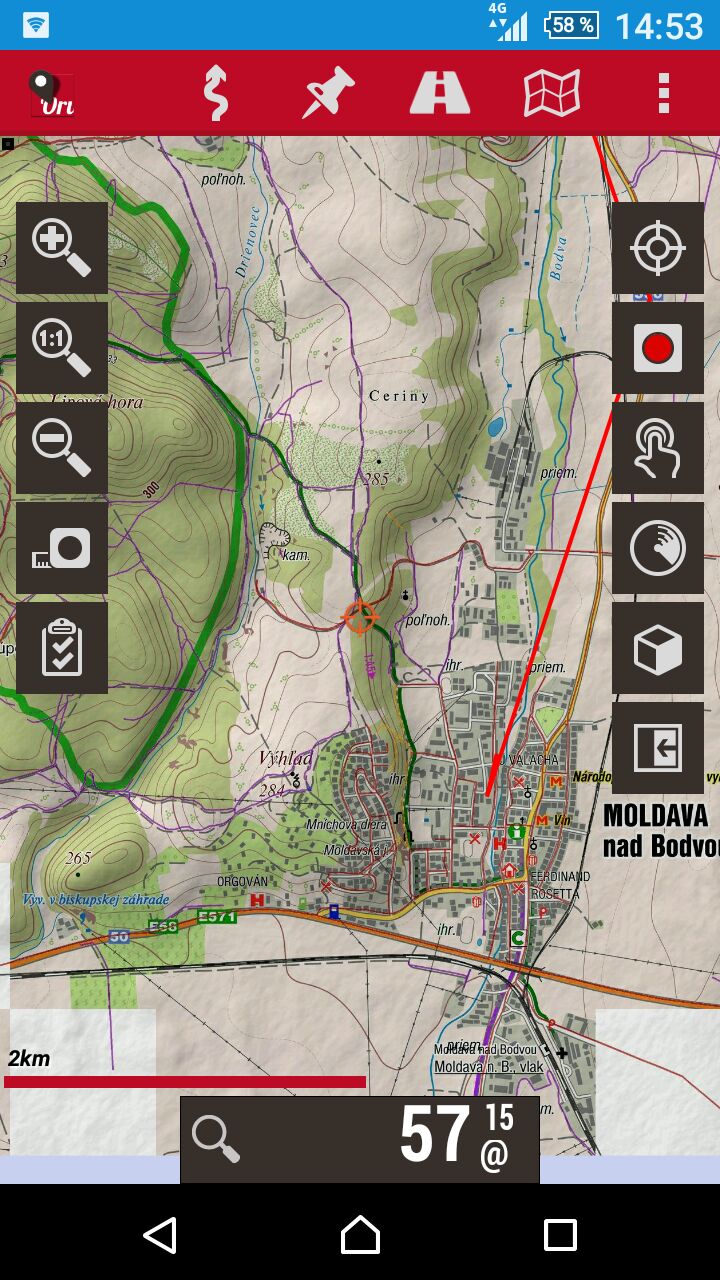Viewport: 720px width, 1280px height.
Task: Tap the zoom level magnifier at bottom
Action: 217,1139
